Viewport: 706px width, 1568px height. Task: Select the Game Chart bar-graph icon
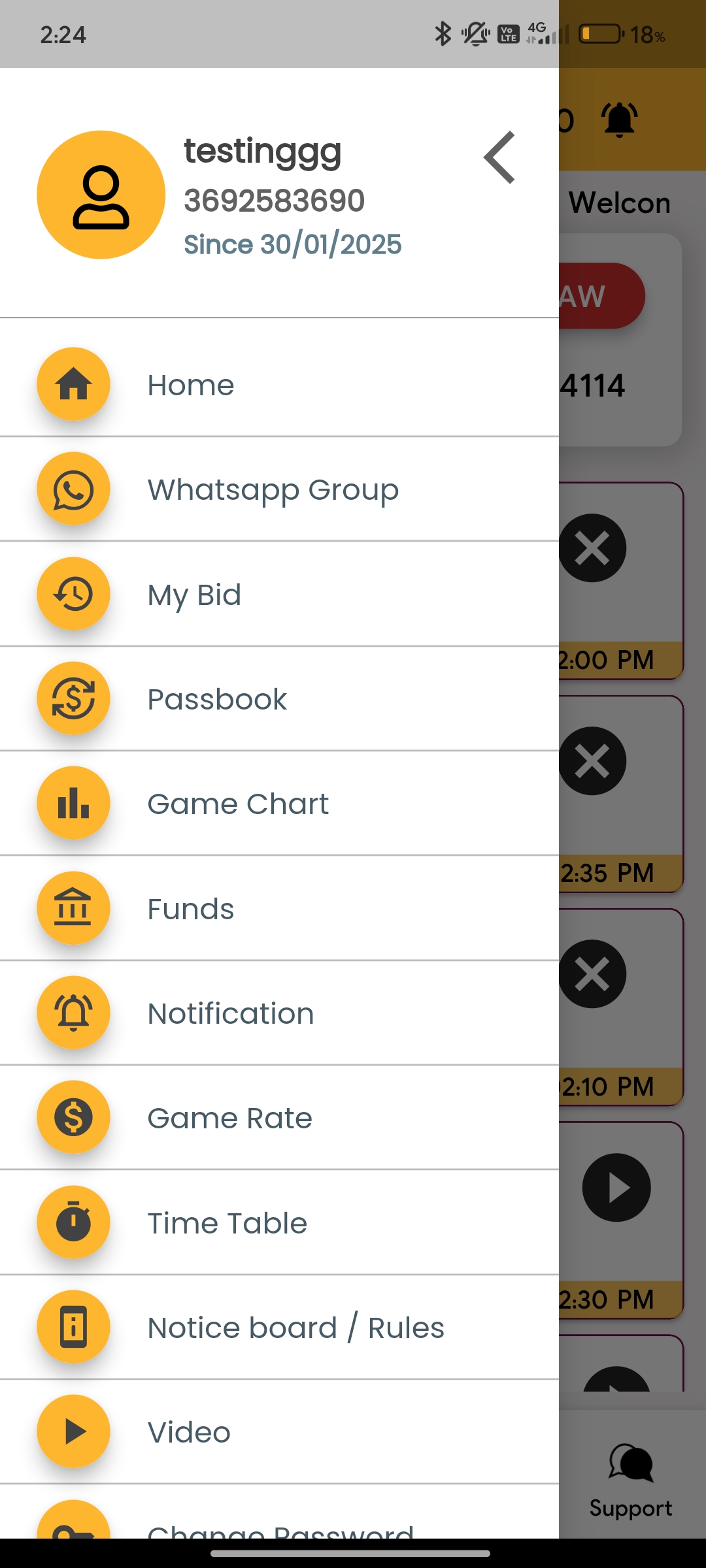73,804
